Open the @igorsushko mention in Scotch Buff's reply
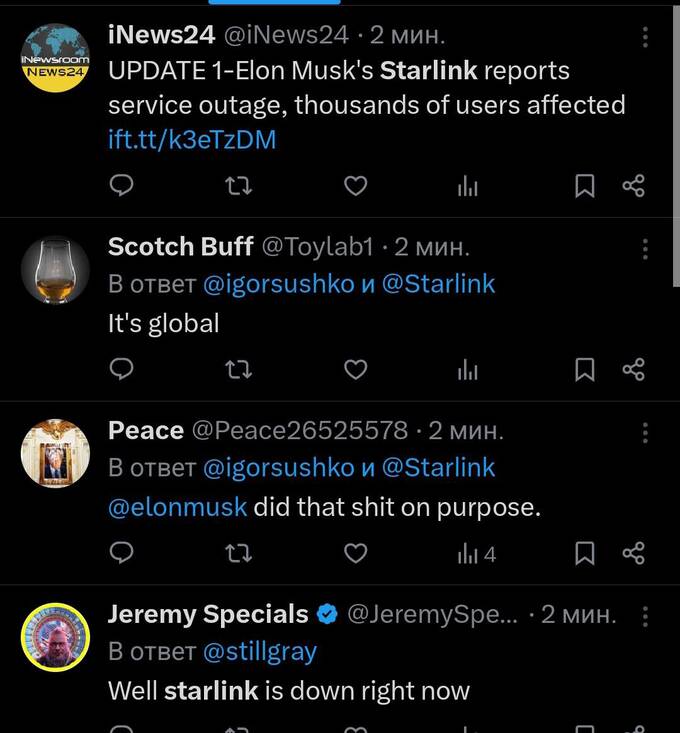Image resolution: width=680 pixels, height=733 pixels. (x=278, y=284)
